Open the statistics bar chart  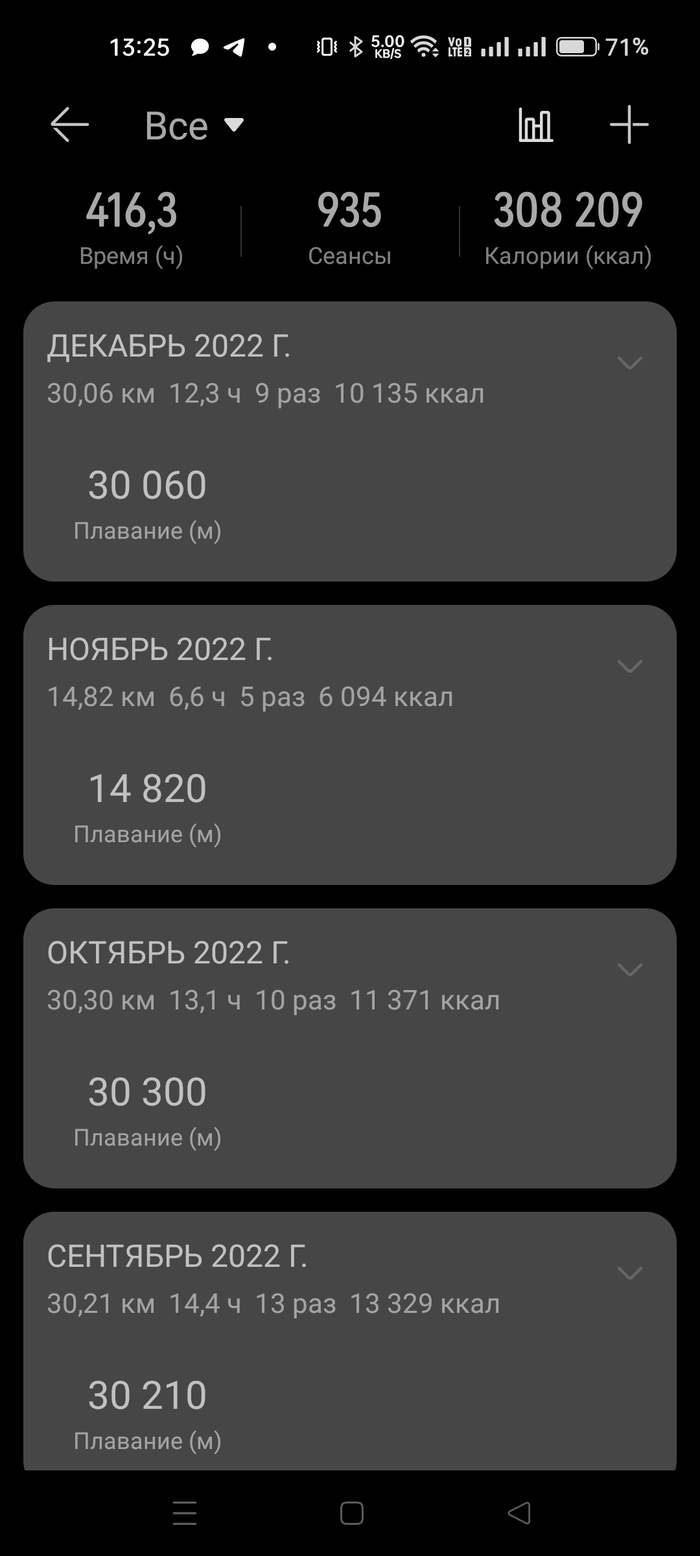click(535, 125)
